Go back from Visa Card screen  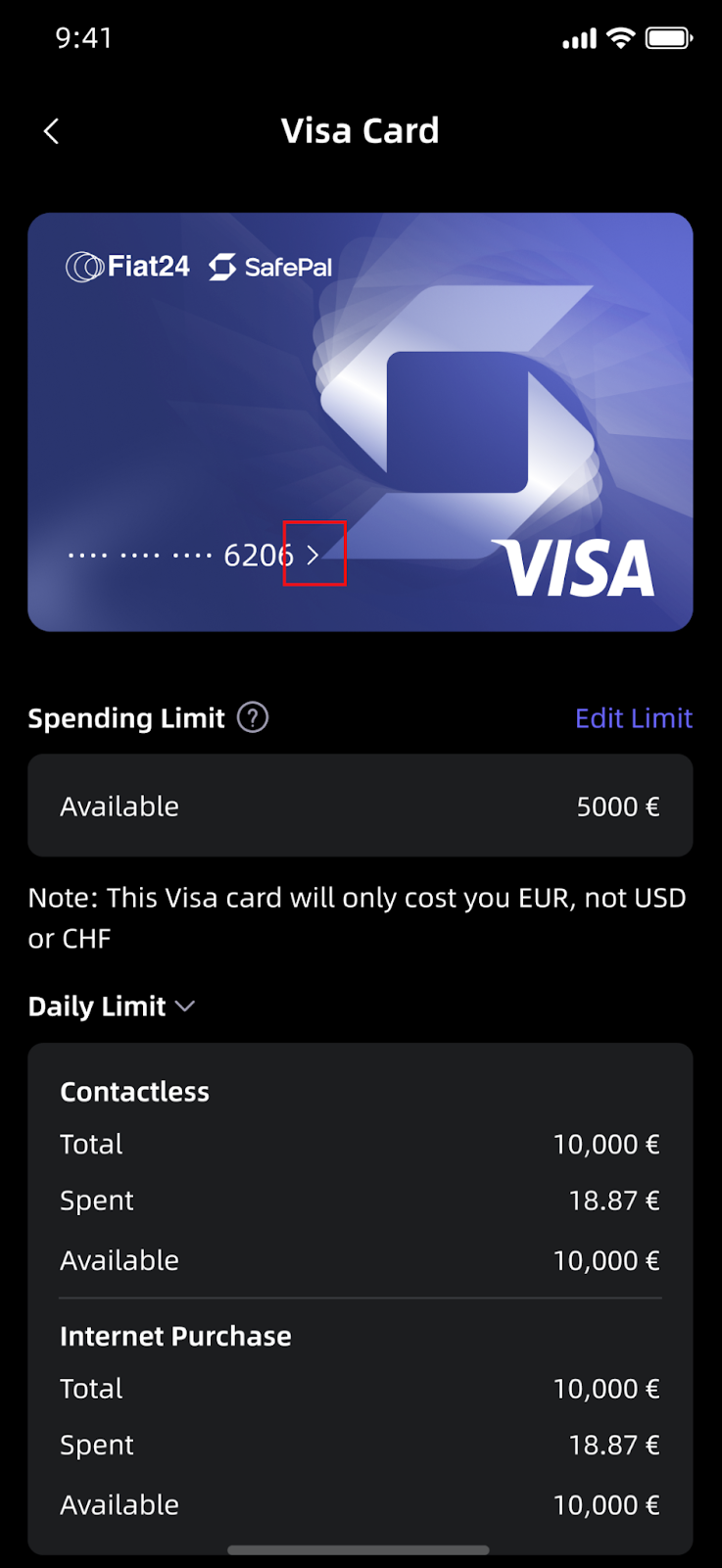pyautogui.click(x=52, y=131)
